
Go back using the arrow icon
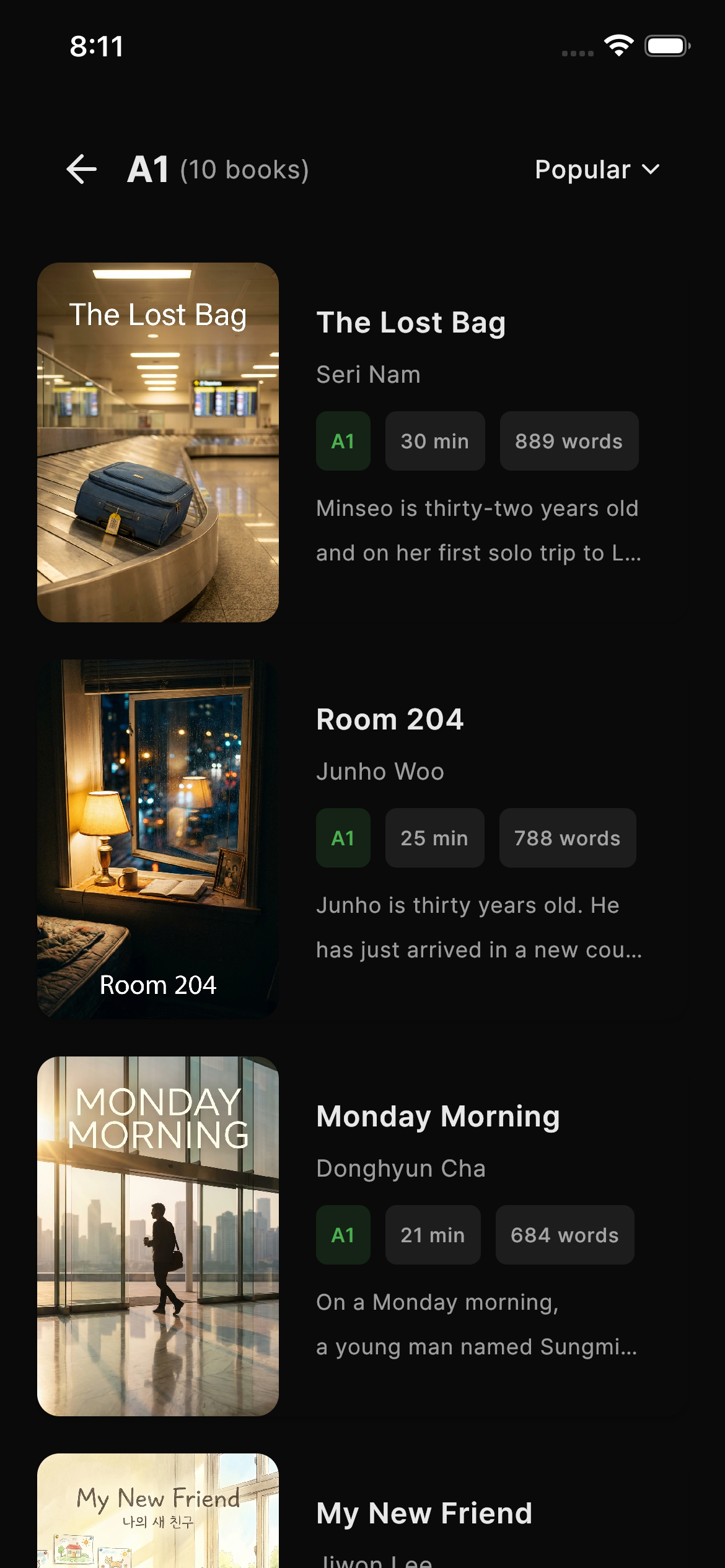(x=82, y=170)
